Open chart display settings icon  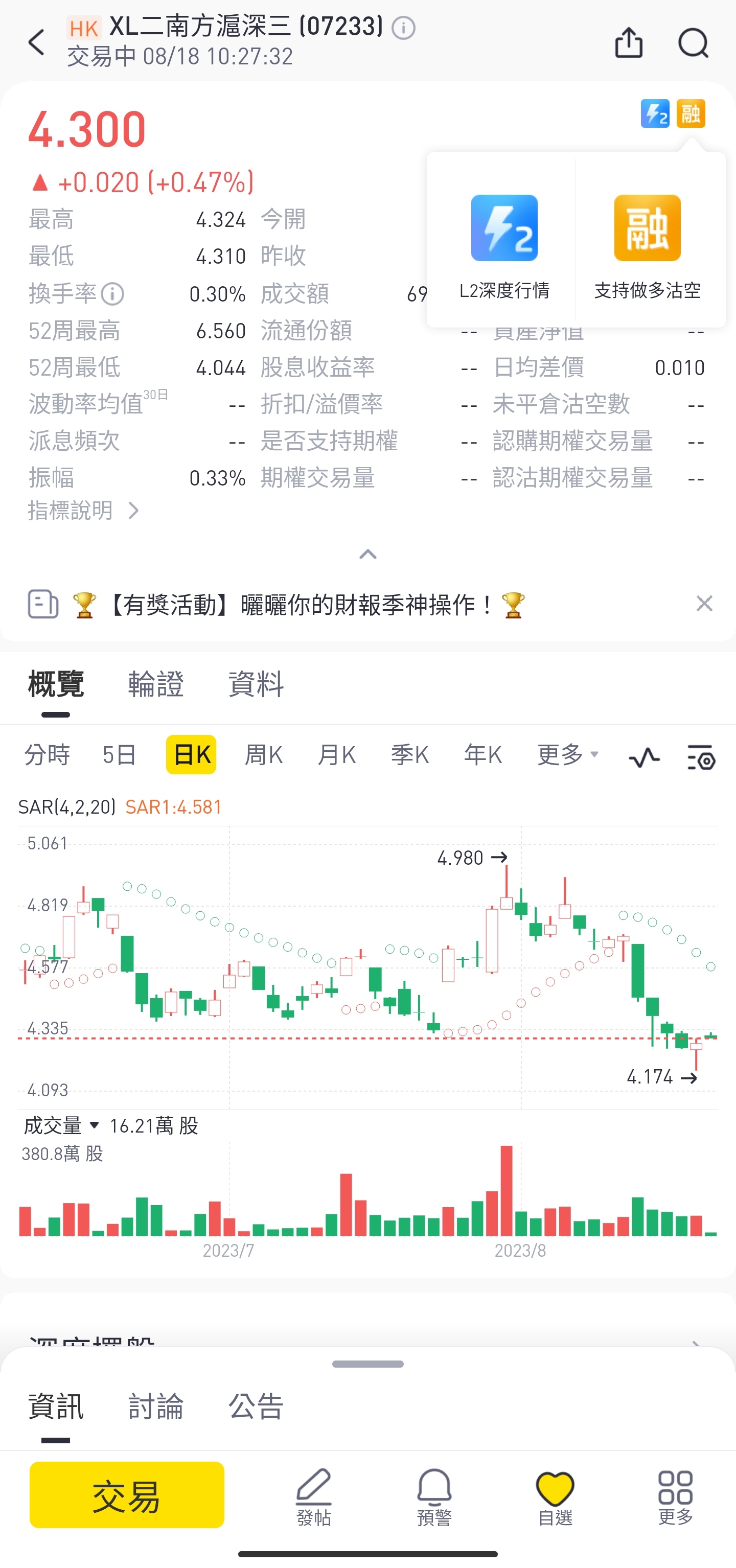pos(701,757)
